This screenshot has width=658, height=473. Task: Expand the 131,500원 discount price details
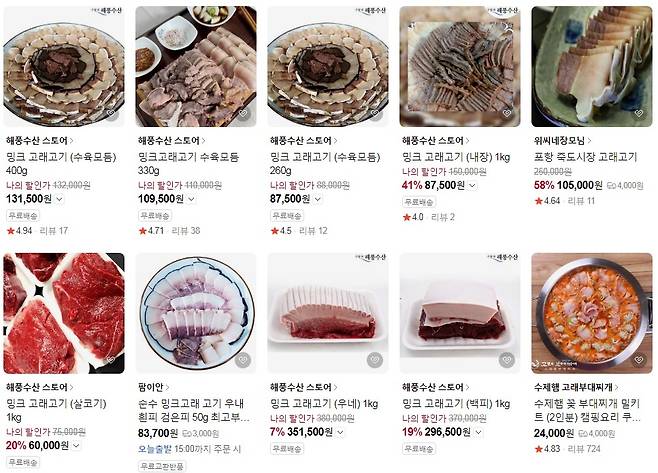pos(59,199)
